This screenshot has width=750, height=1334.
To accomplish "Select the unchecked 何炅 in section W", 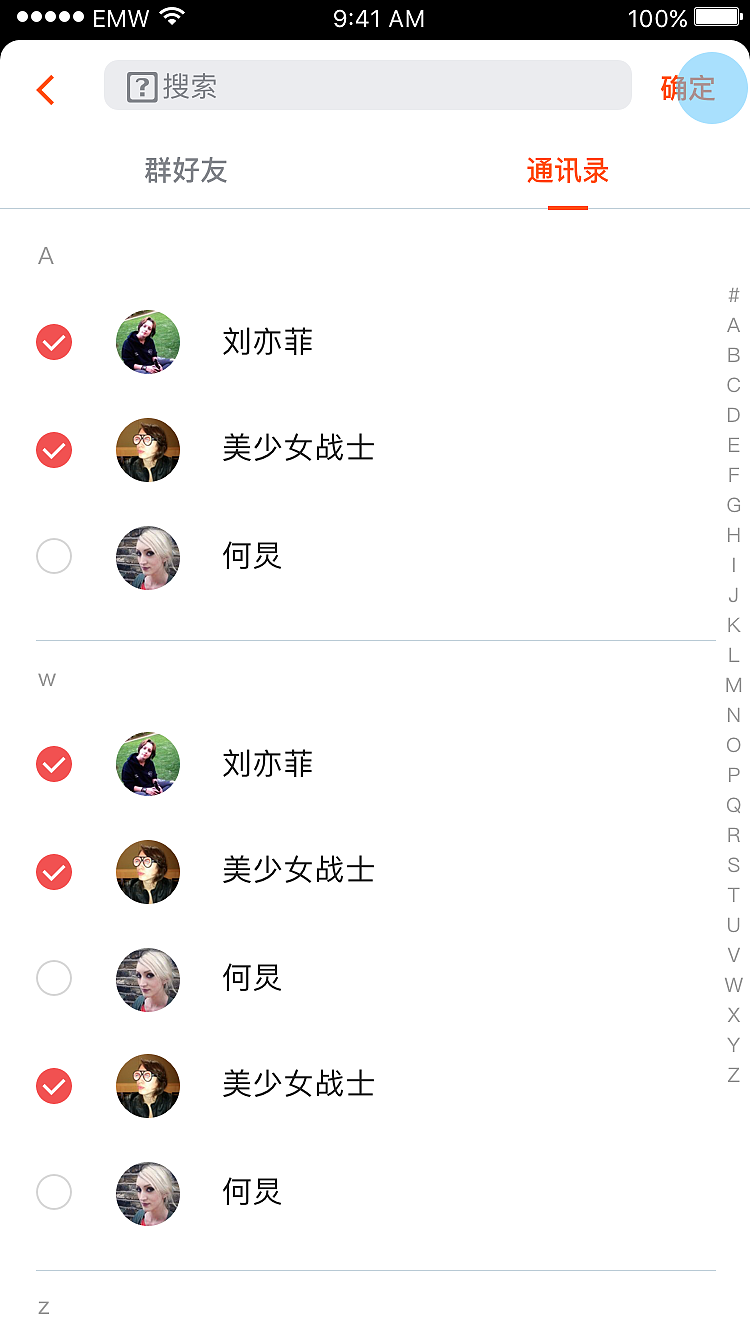I will click(x=54, y=978).
